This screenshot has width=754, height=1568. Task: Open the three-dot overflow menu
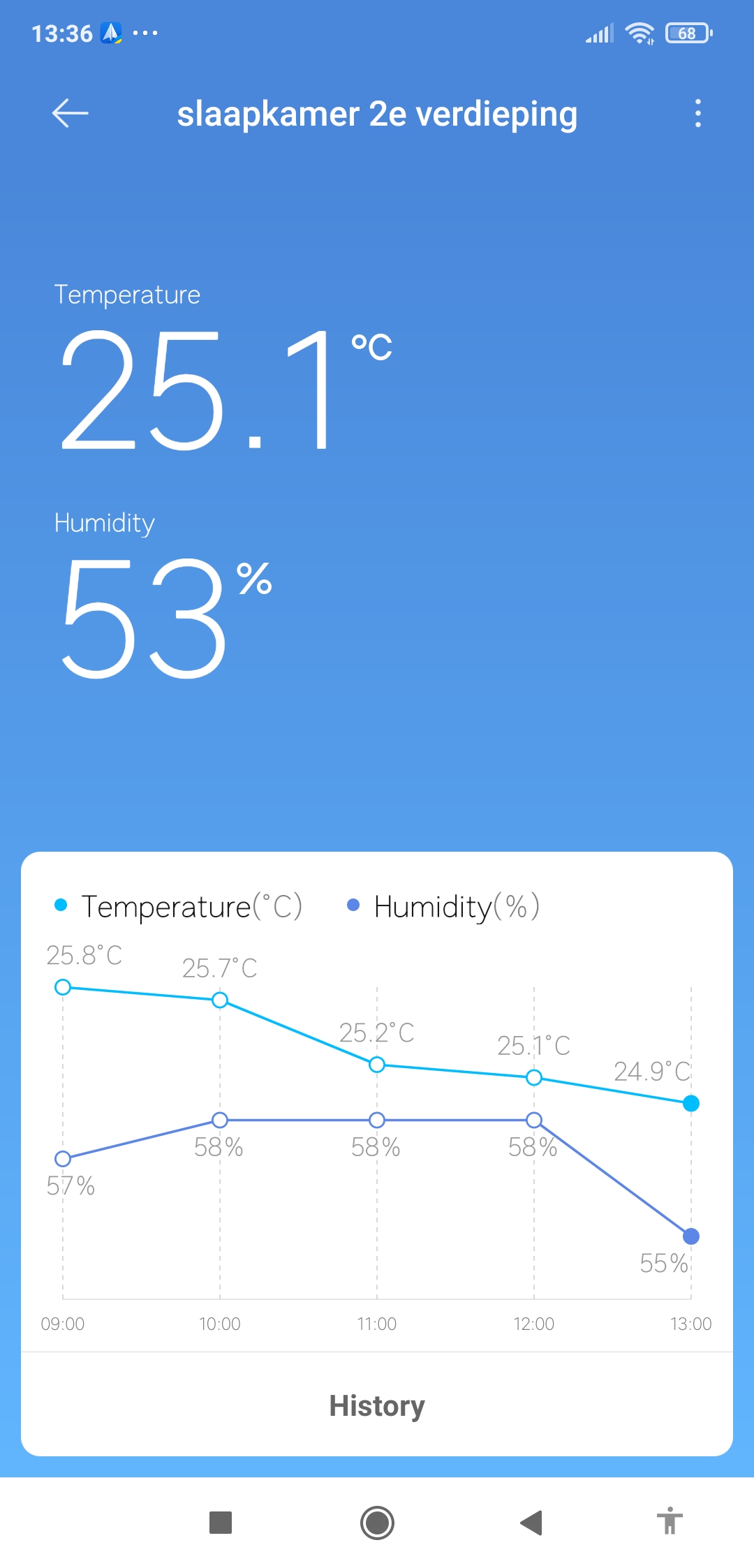pos(697,113)
